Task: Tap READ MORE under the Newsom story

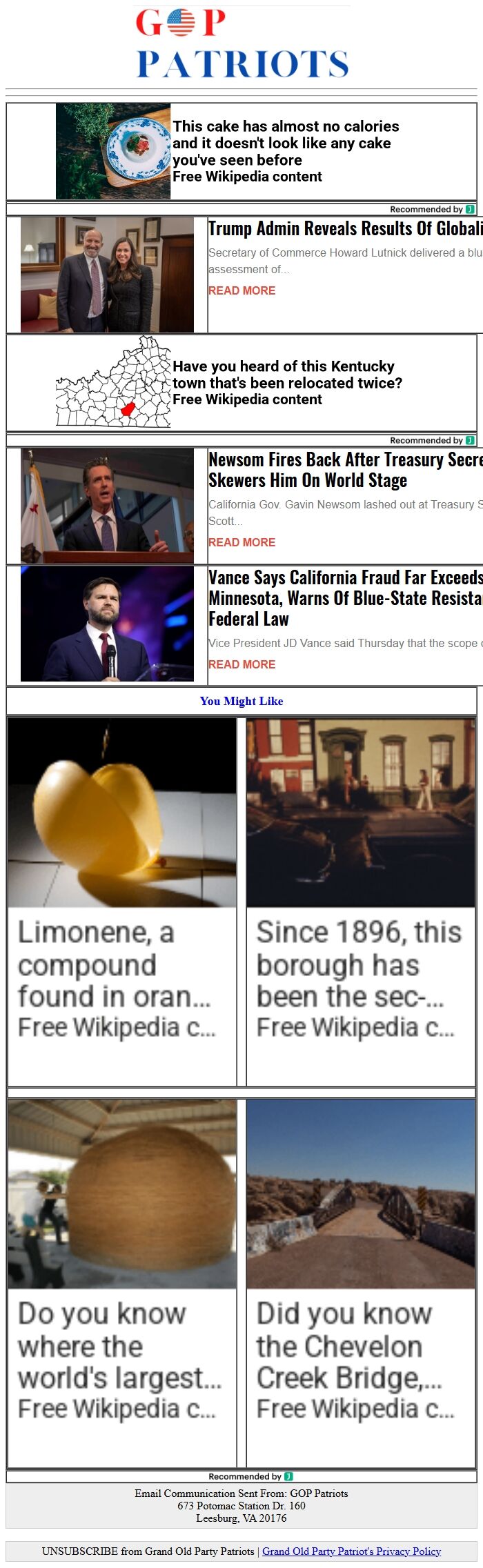Action: click(241, 543)
